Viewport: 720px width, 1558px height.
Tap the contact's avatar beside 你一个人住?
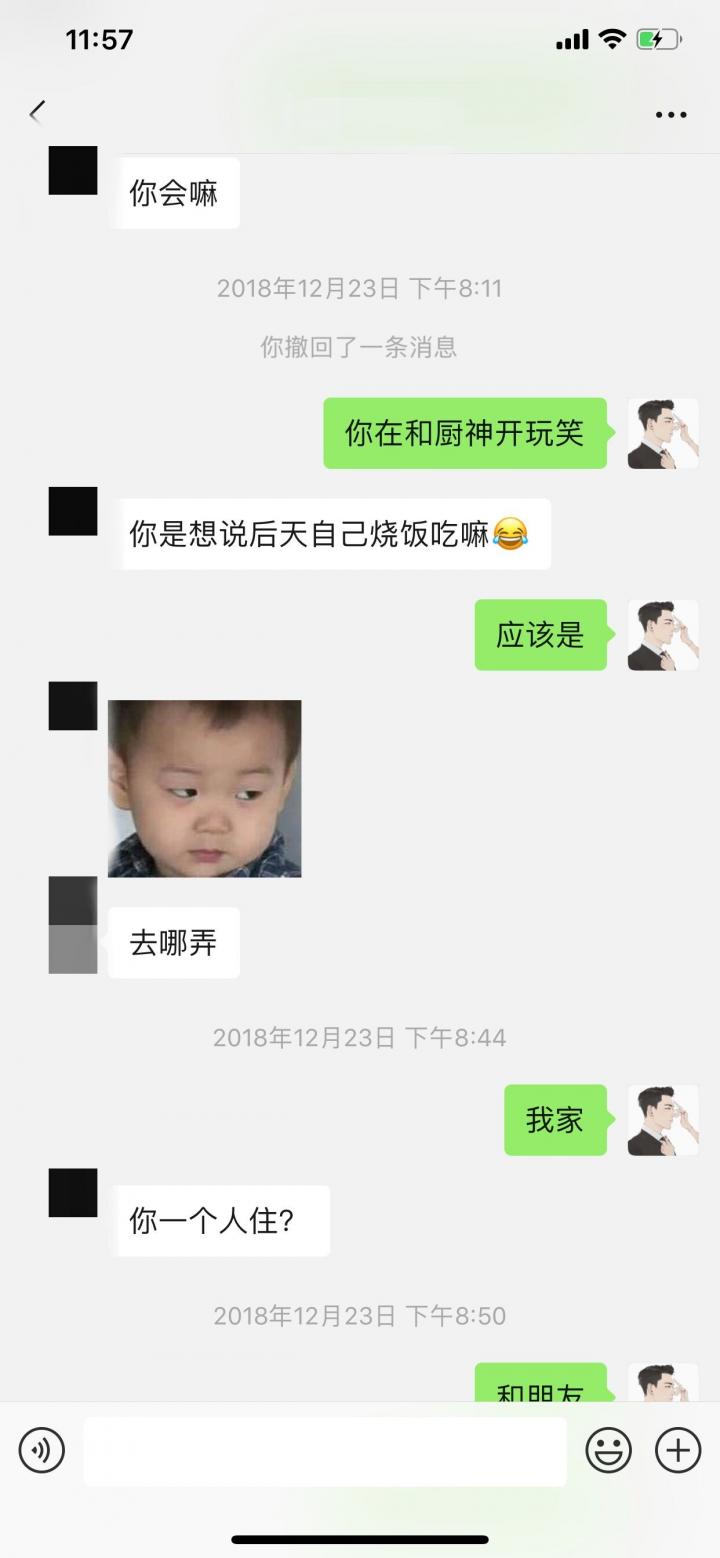73,1193
